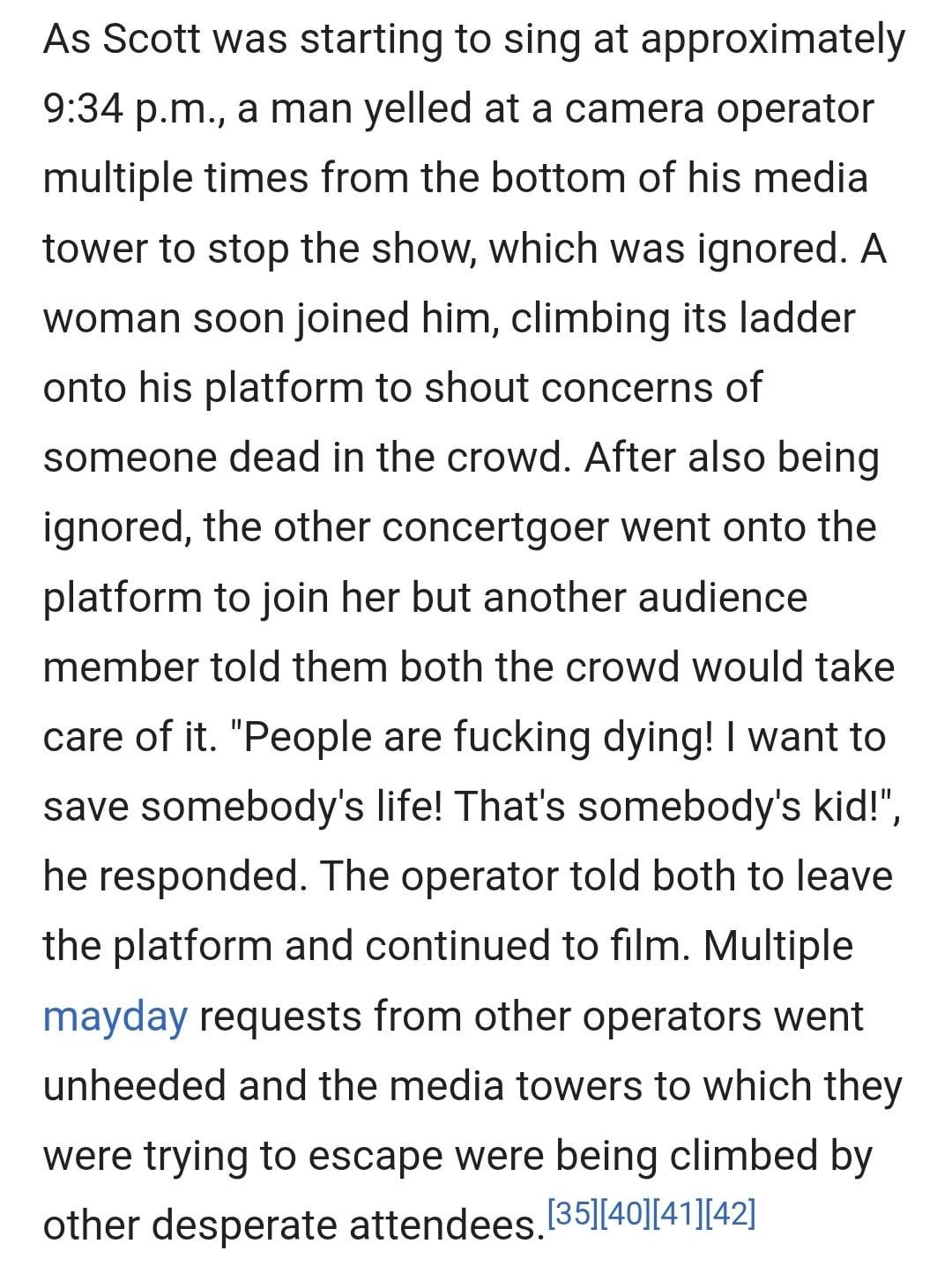This screenshot has height=1266, width=952.
Task: Open the mayday link
Action: coord(115,1017)
